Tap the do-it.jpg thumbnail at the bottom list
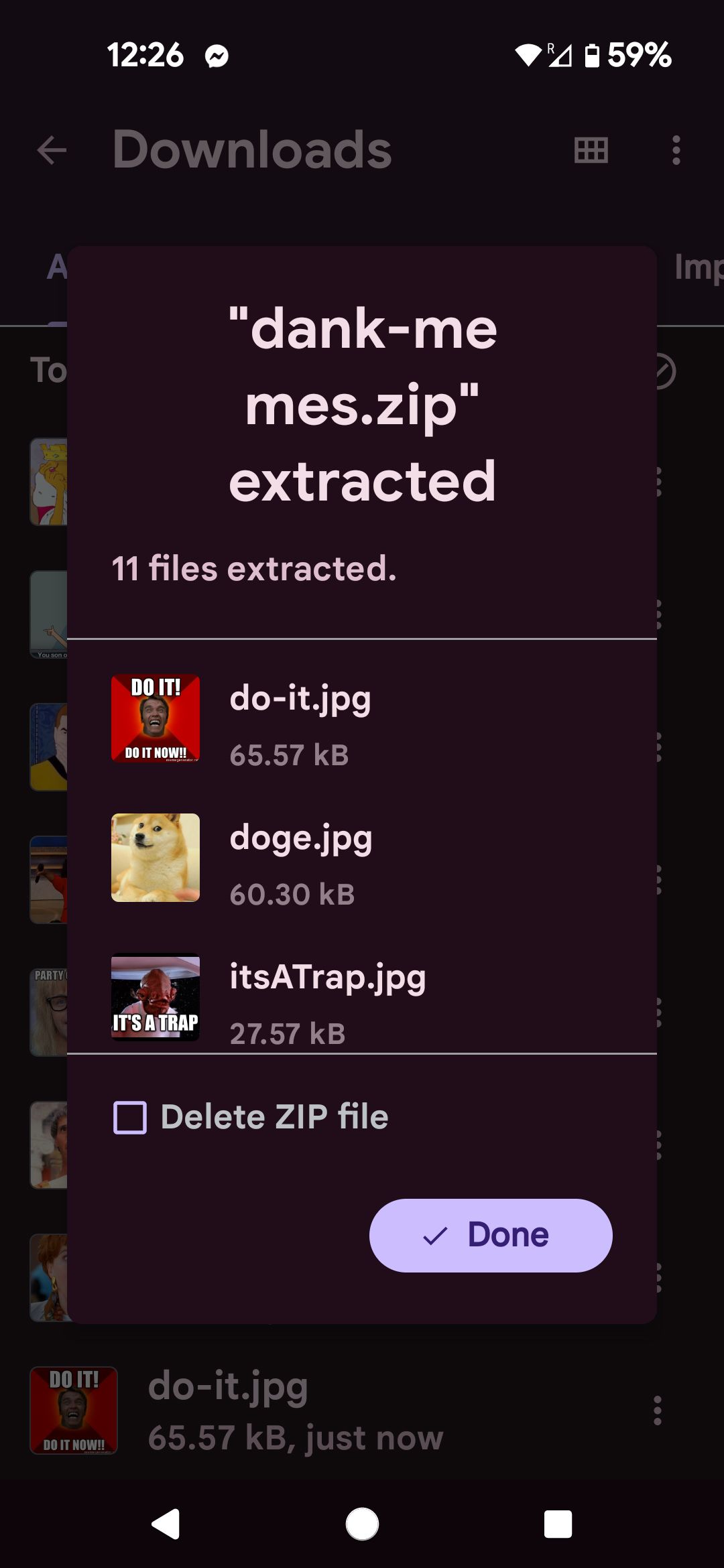The width and height of the screenshot is (724, 1568). pyautogui.click(x=74, y=1411)
